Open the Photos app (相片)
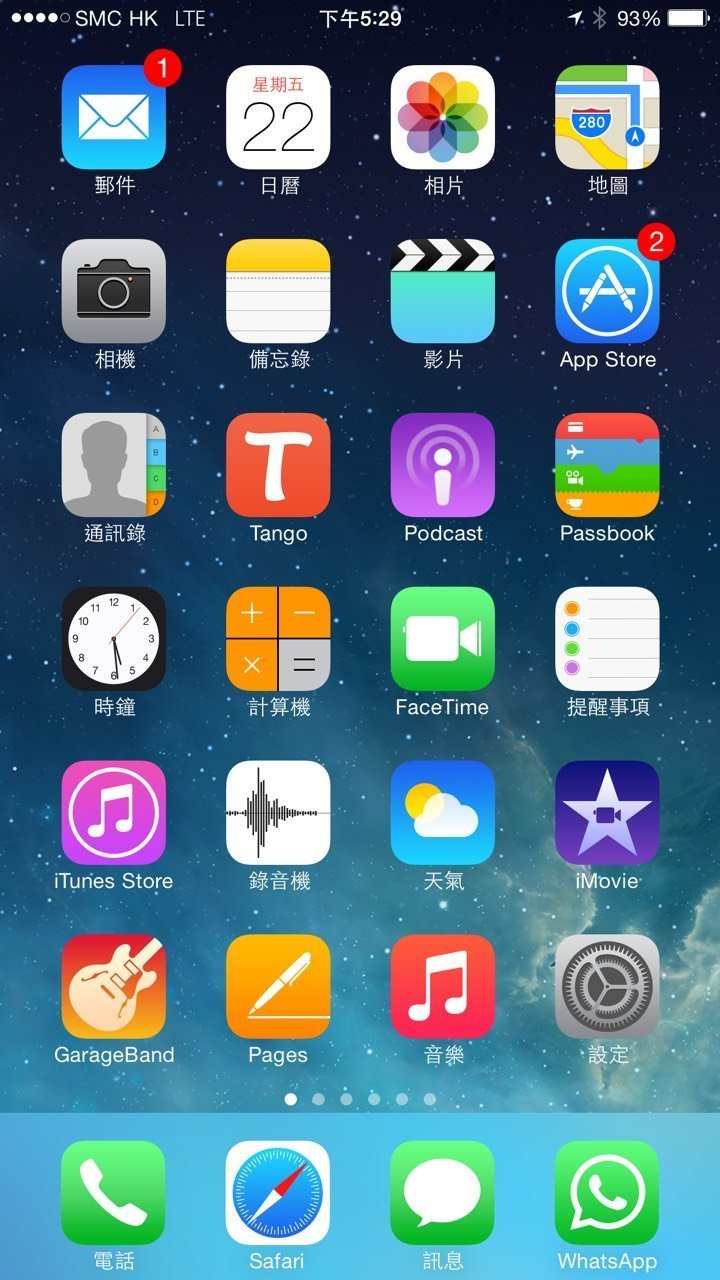Image resolution: width=720 pixels, height=1280 pixels. (443, 118)
